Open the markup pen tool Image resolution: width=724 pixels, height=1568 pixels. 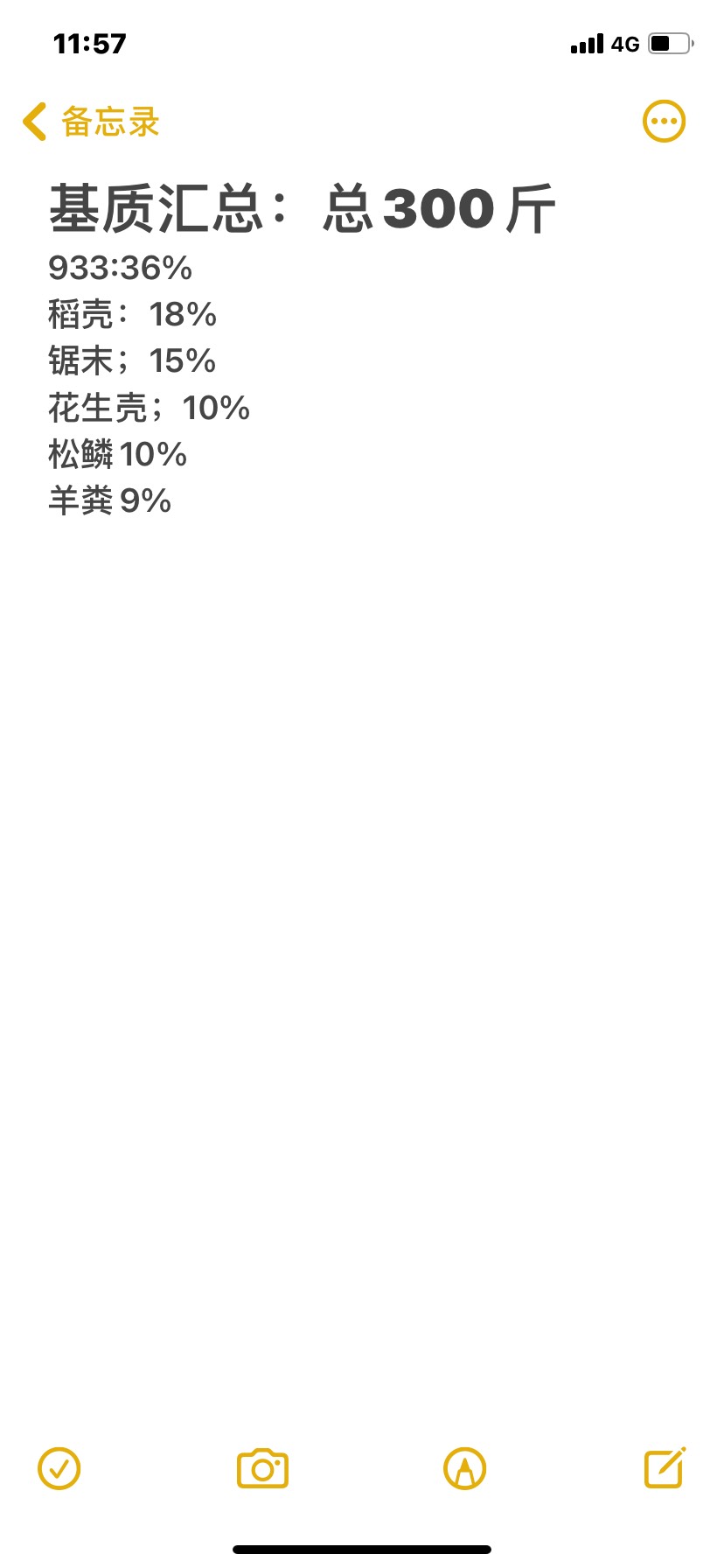point(465,1468)
